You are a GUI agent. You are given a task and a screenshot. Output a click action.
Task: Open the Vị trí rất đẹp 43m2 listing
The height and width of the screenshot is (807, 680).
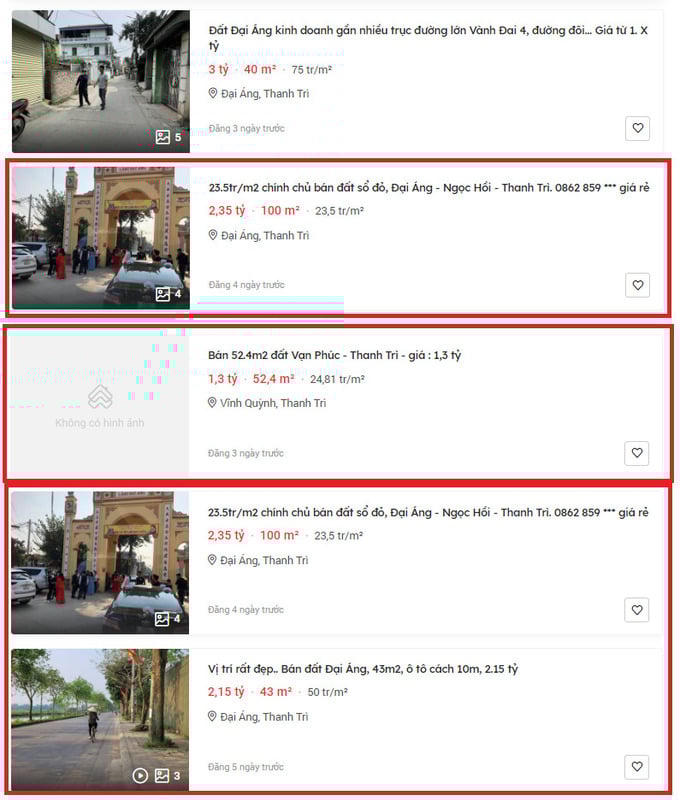[362, 669]
